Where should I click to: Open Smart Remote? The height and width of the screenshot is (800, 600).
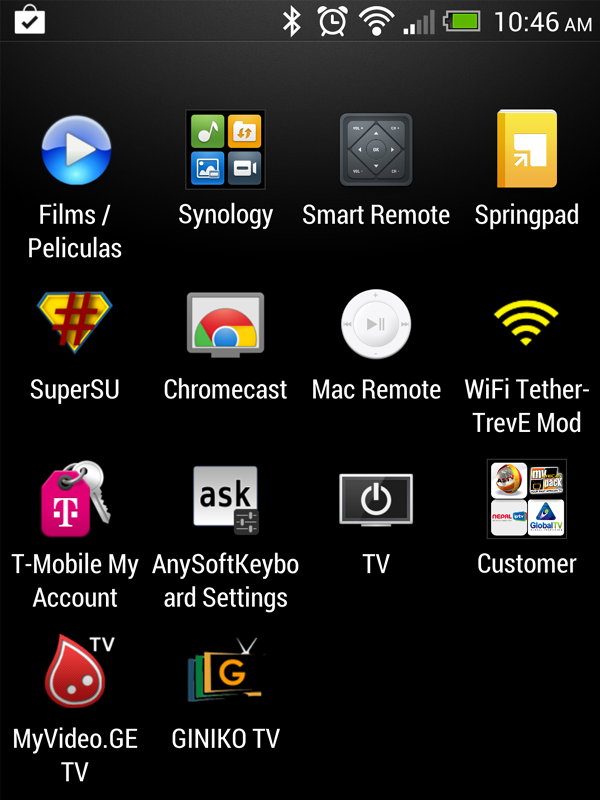coord(376,150)
